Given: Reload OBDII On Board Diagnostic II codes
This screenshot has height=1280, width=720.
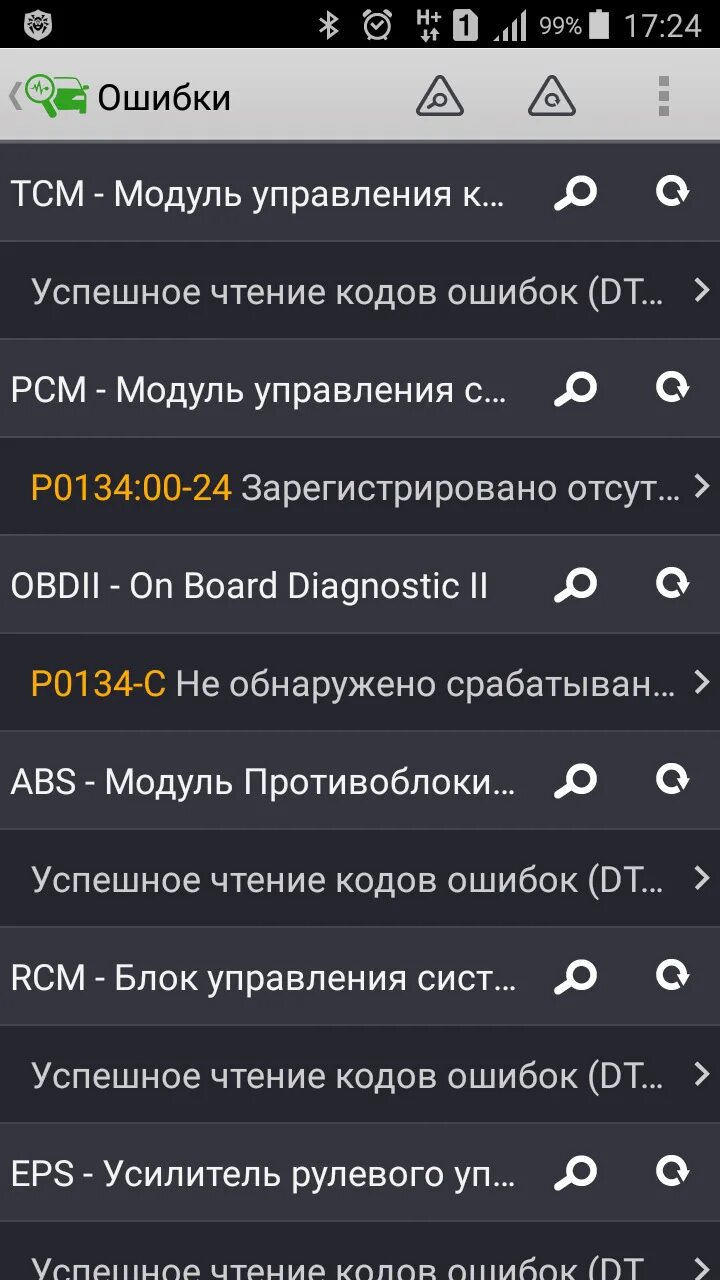Looking at the screenshot, I should click(x=673, y=583).
